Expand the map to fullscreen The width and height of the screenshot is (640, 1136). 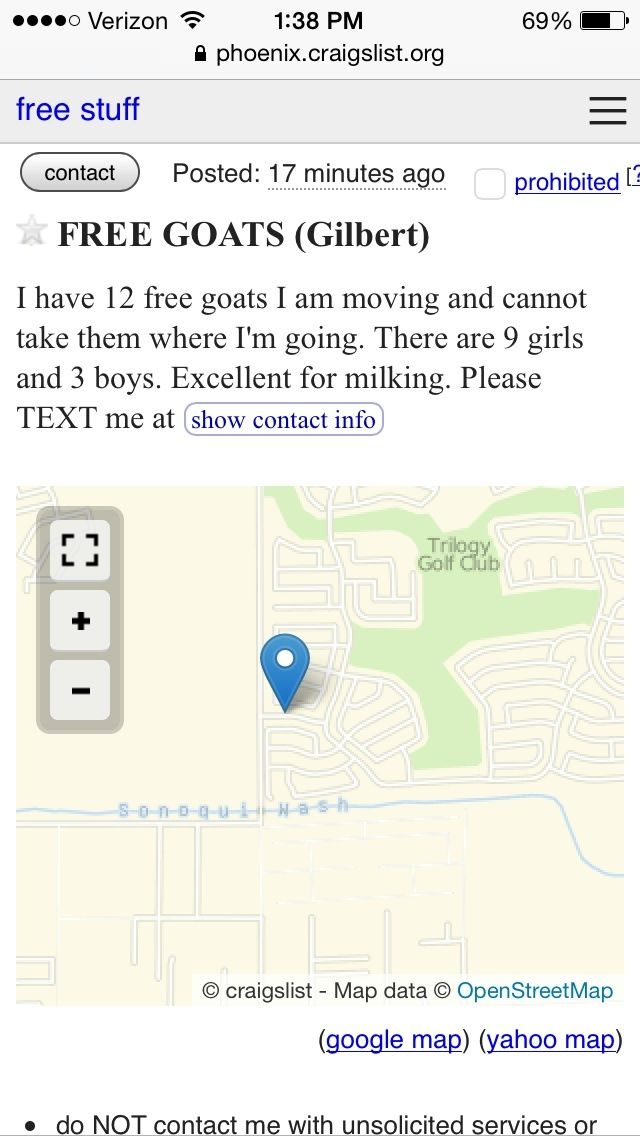tap(80, 549)
